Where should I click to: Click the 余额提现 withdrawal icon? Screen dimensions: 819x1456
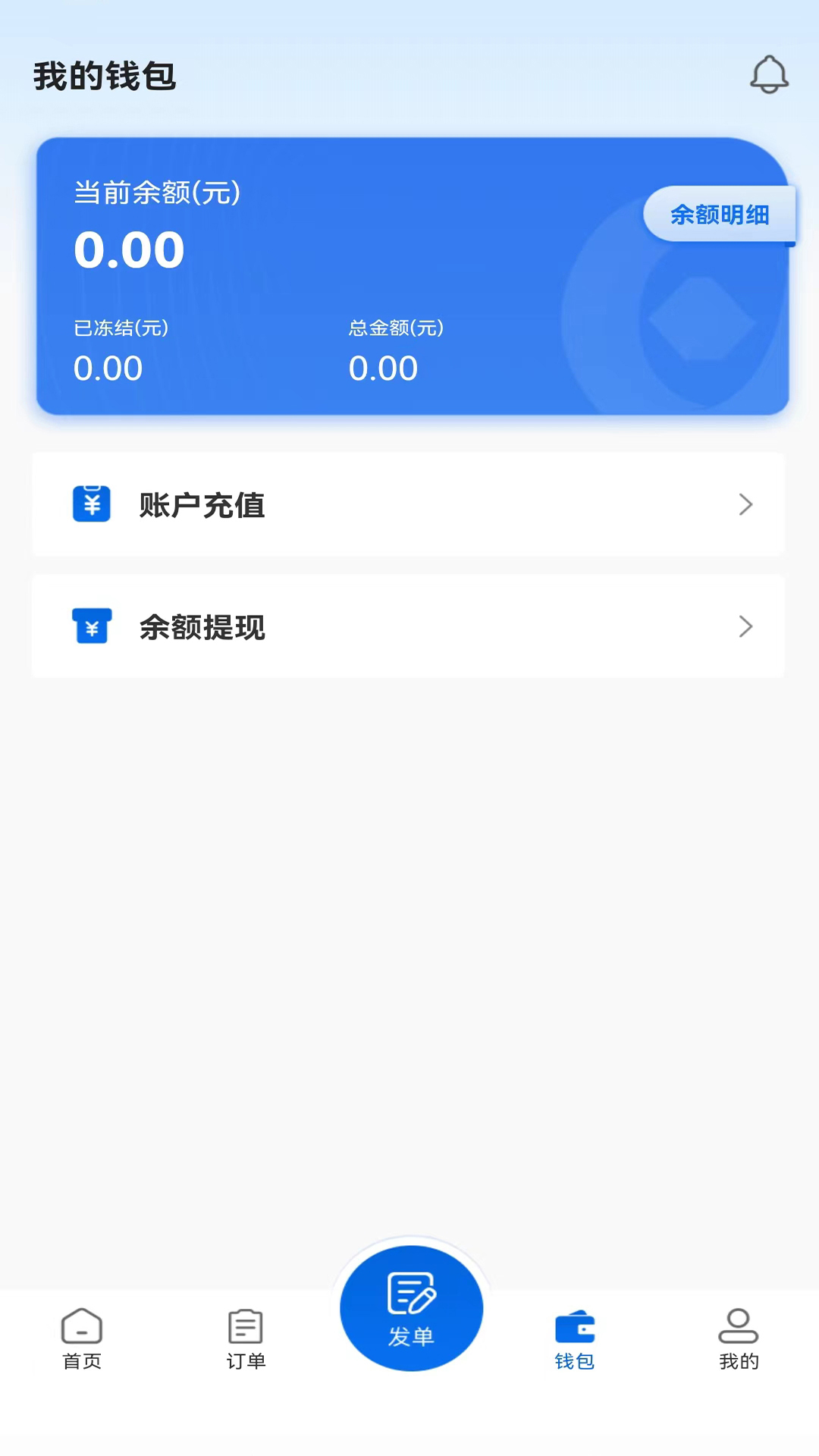[91, 626]
